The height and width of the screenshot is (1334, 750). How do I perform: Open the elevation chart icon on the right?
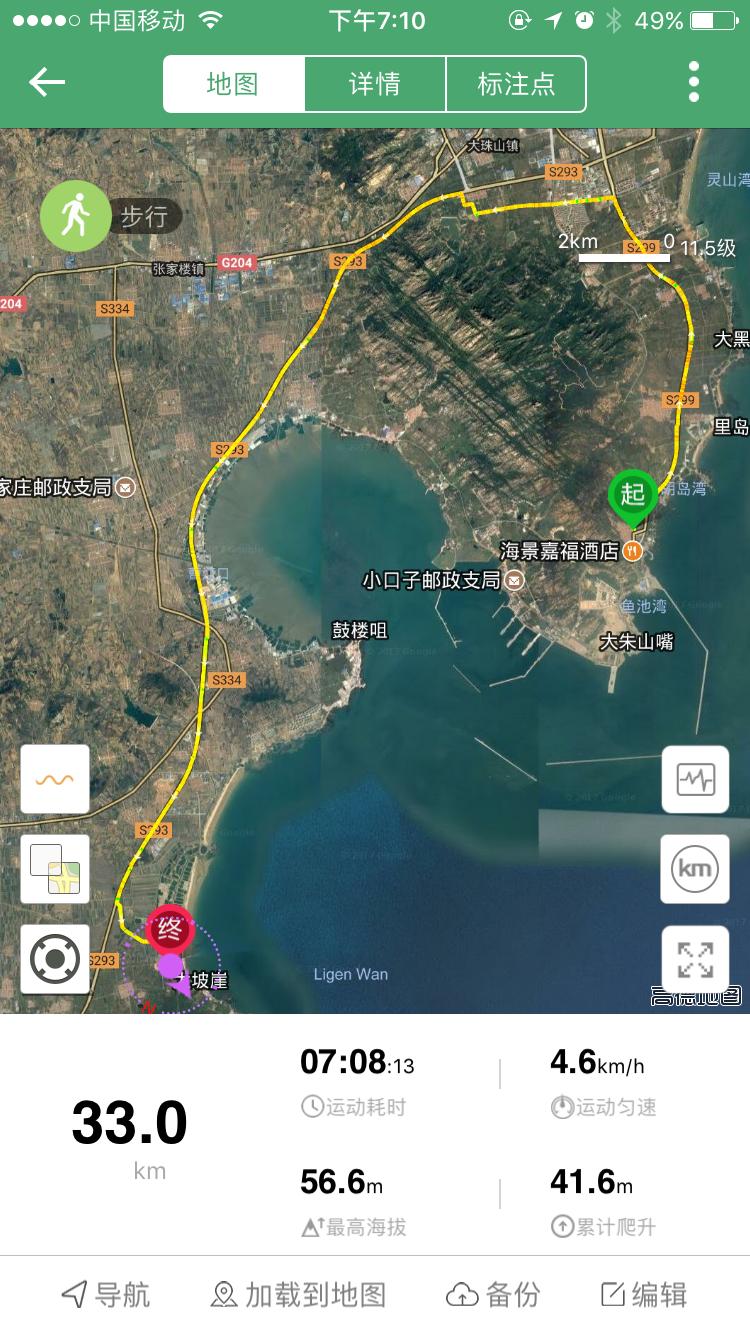pyautogui.click(x=694, y=780)
